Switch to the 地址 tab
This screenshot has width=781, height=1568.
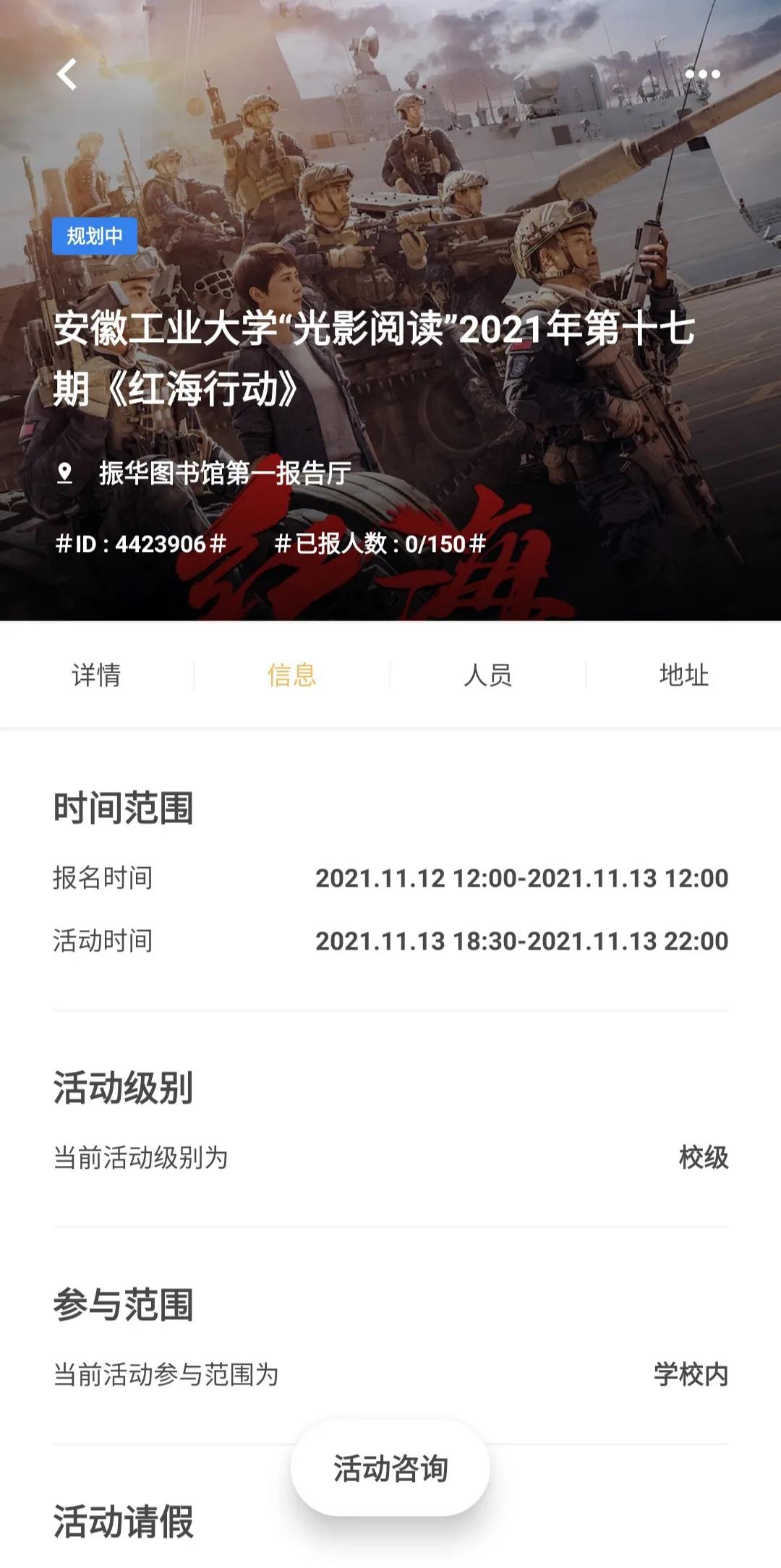click(x=684, y=675)
